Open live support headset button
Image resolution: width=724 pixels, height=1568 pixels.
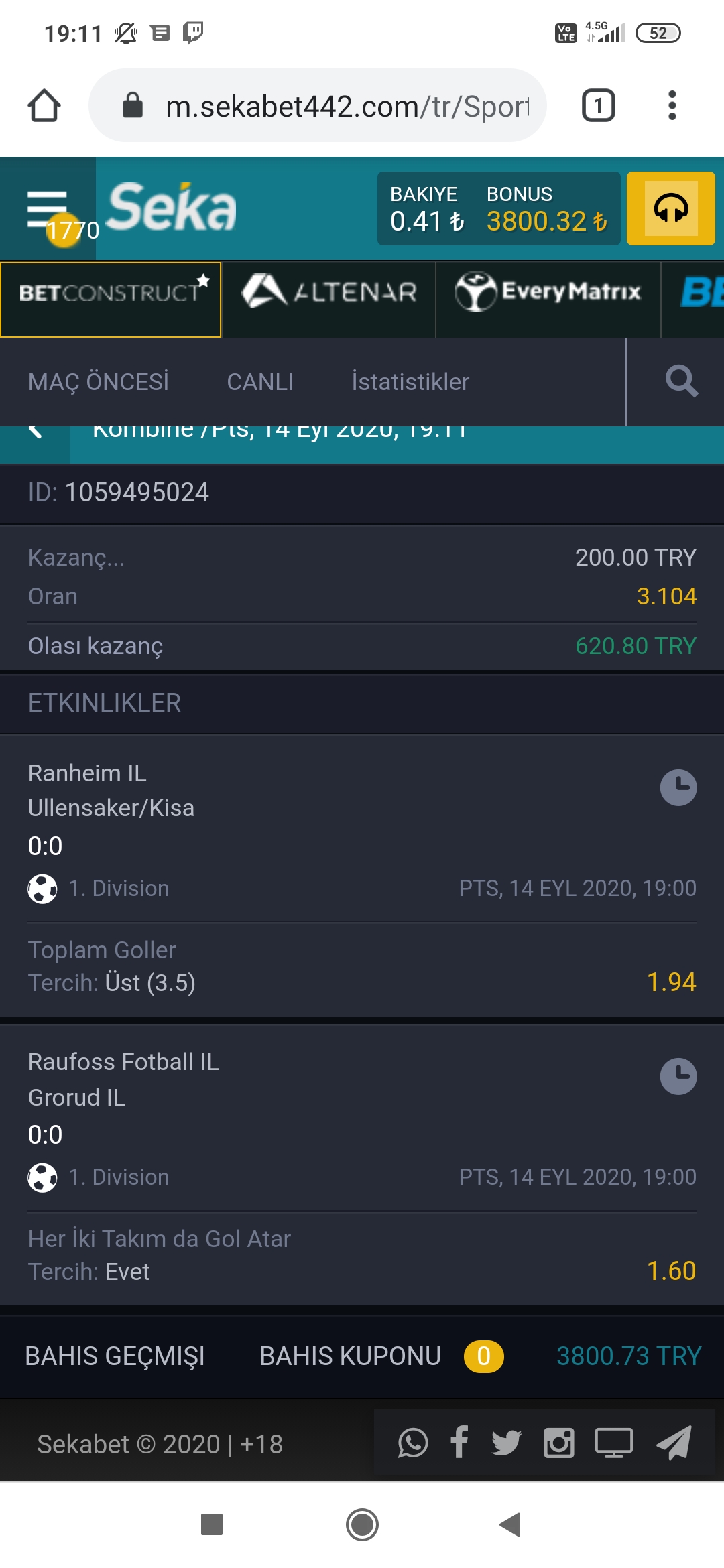pyautogui.click(x=671, y=208)
